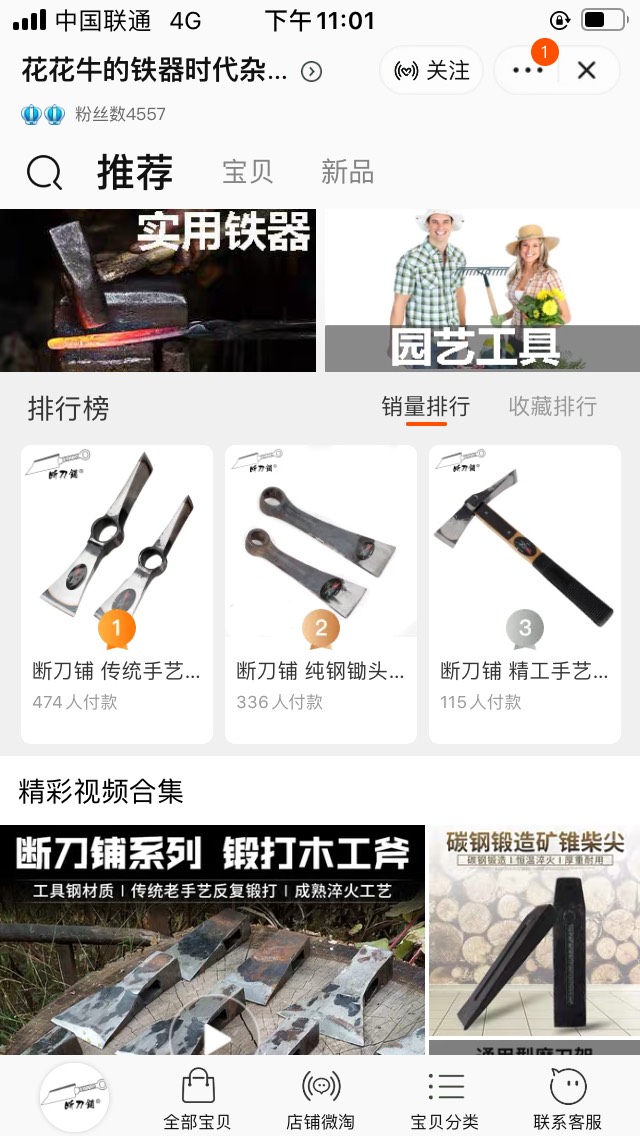Viewport: 640px width, 1136px height.
Task: Switch to the 新品 tab
Action: [347, 172]
